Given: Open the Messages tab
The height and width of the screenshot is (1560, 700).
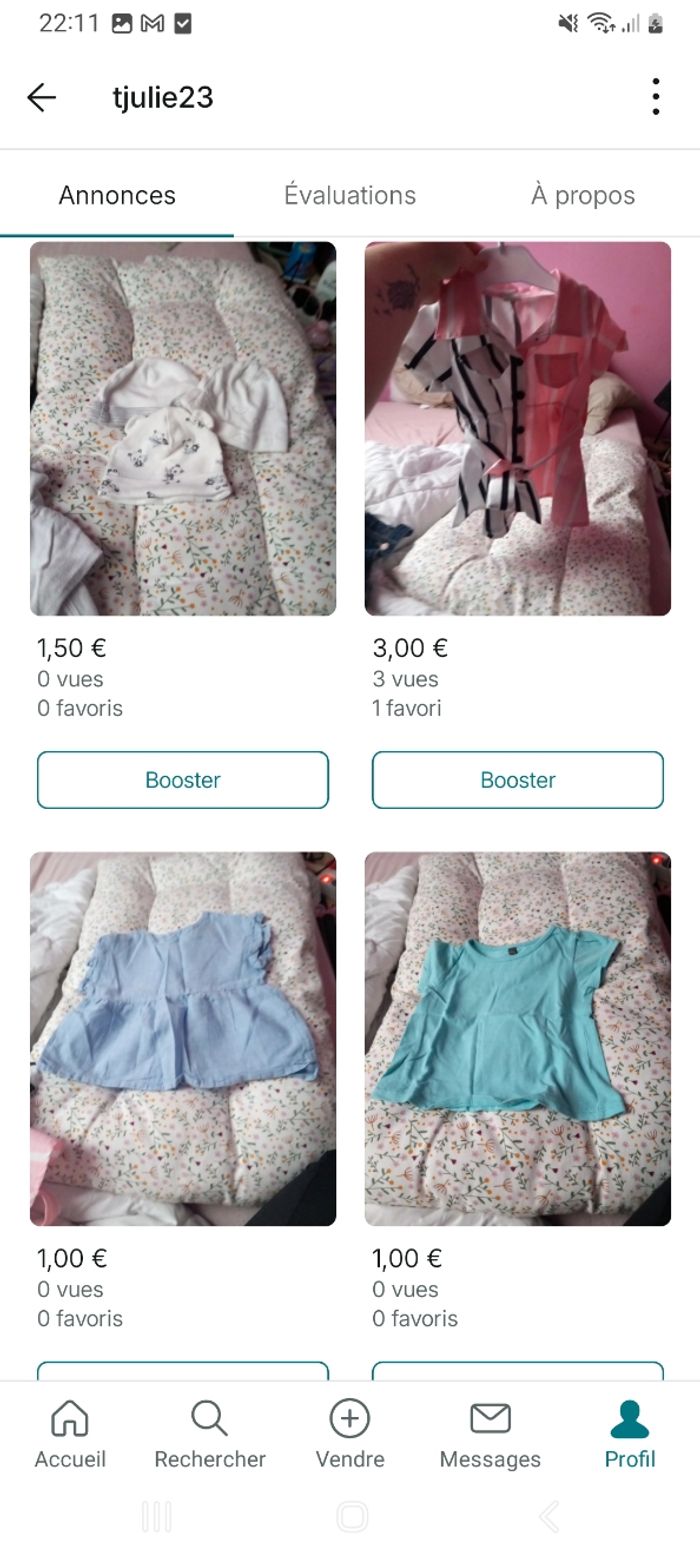Looking at the screenshot, I should click(x=490, y=1435).
